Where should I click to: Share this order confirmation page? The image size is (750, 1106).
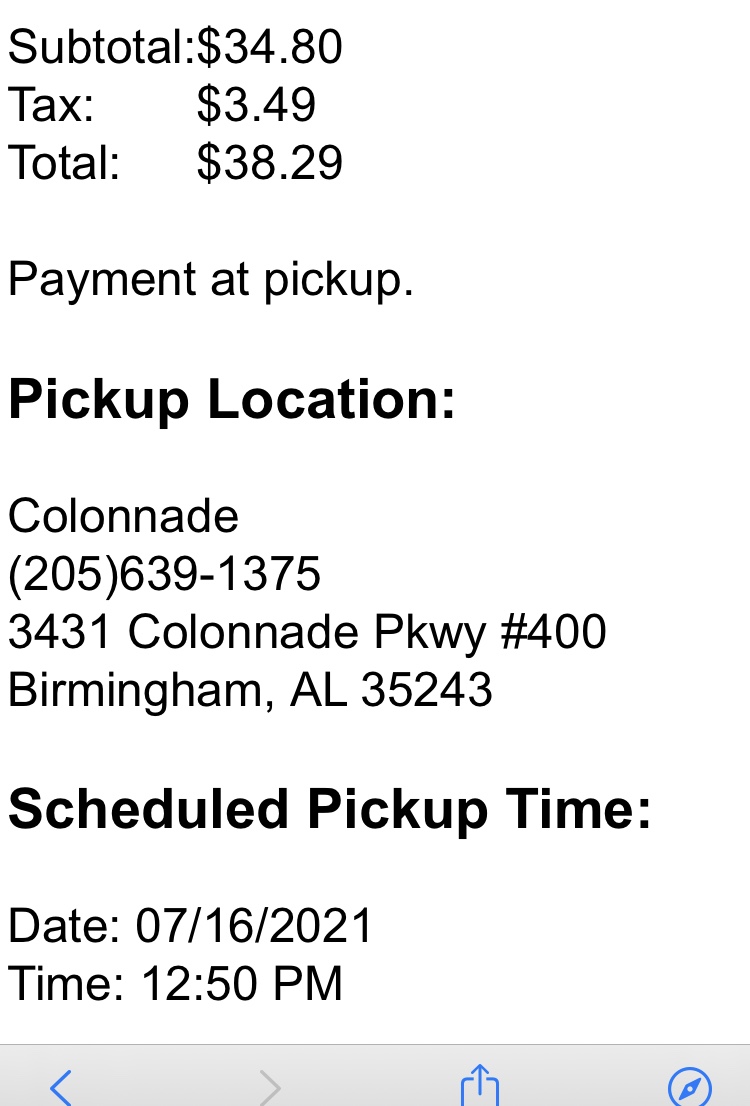click(479, 1085)
